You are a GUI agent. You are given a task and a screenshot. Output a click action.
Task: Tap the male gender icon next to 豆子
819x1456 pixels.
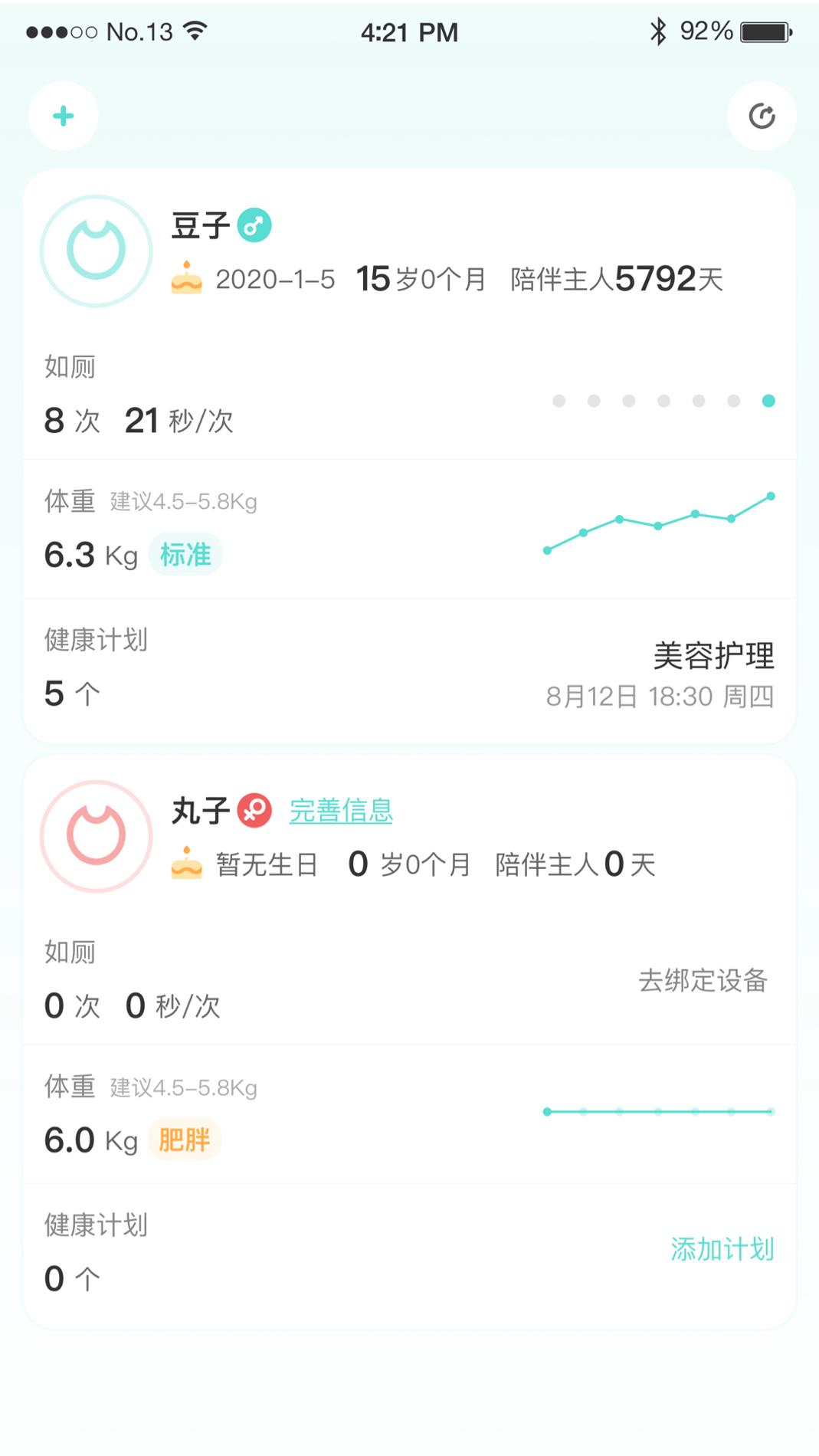pyautogui.click(x=255, y=225)
